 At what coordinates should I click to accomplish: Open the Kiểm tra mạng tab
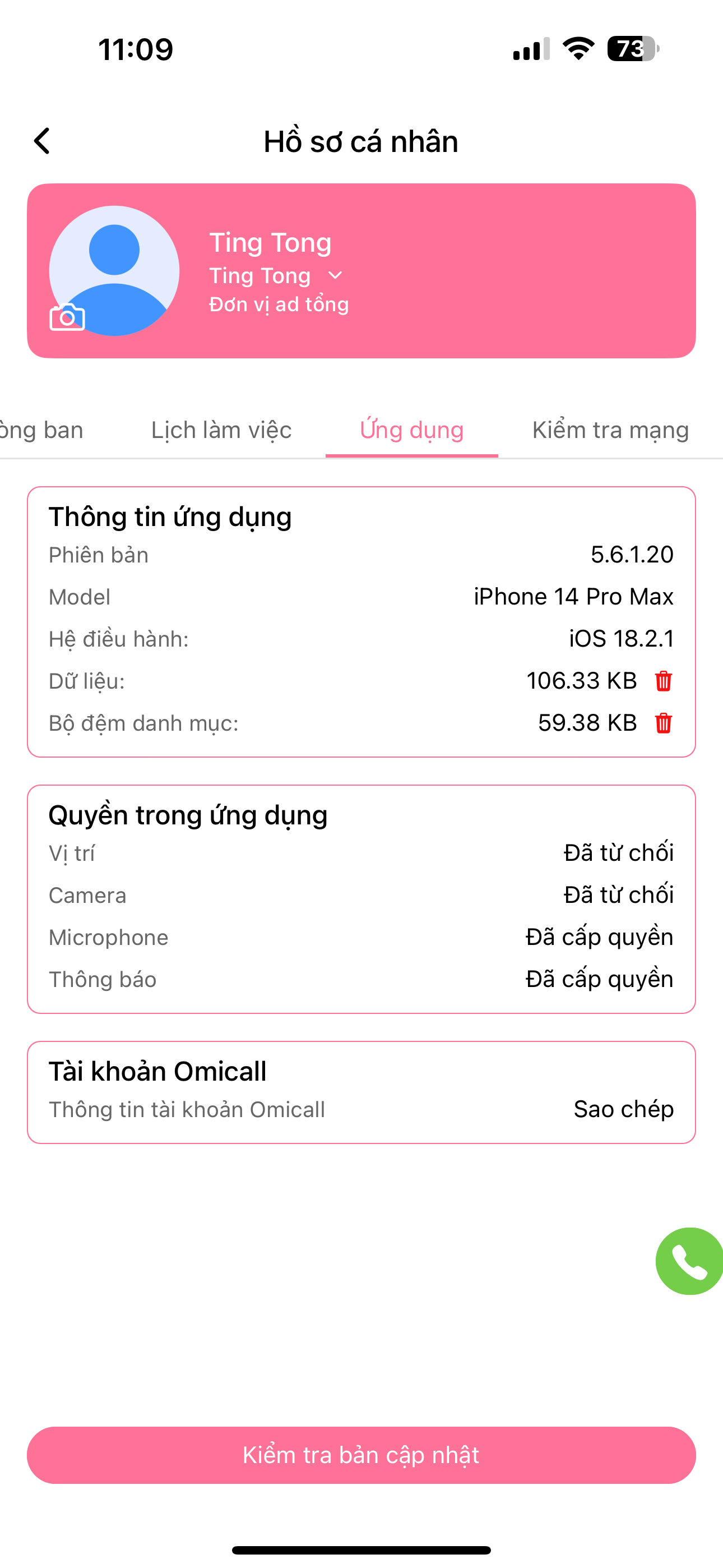click(x=610, y=430)
